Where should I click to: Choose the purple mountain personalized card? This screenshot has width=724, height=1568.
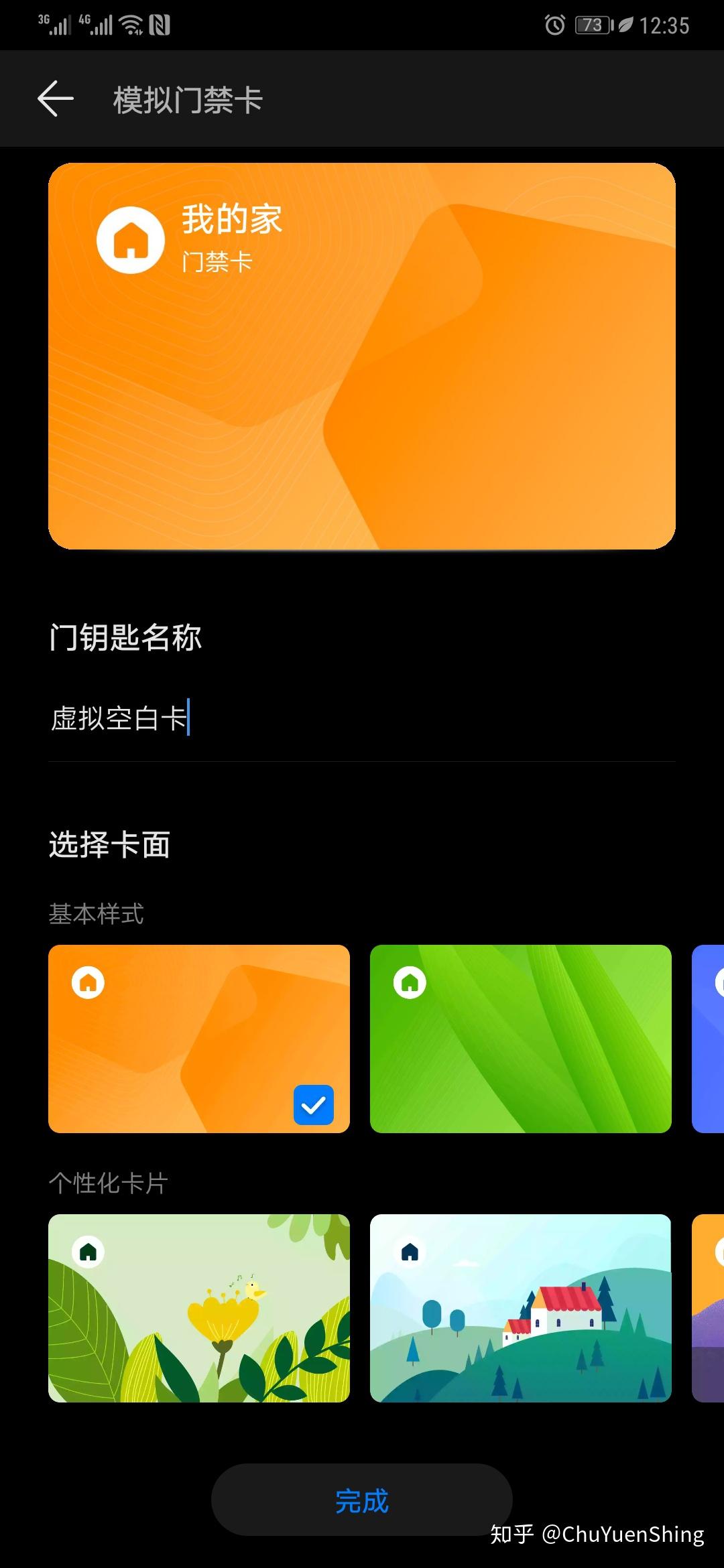708,1308
